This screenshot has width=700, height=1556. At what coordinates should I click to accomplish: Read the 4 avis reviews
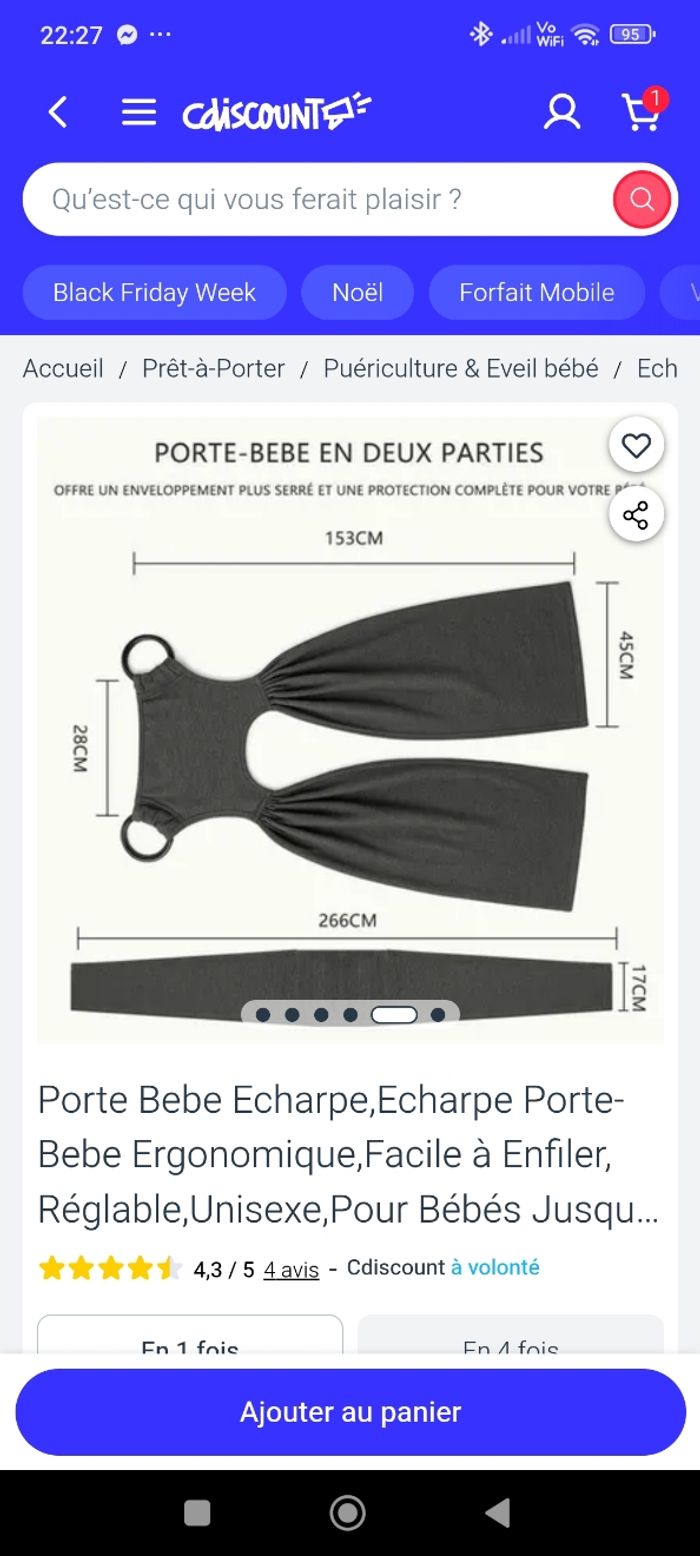click(291, 1269)
